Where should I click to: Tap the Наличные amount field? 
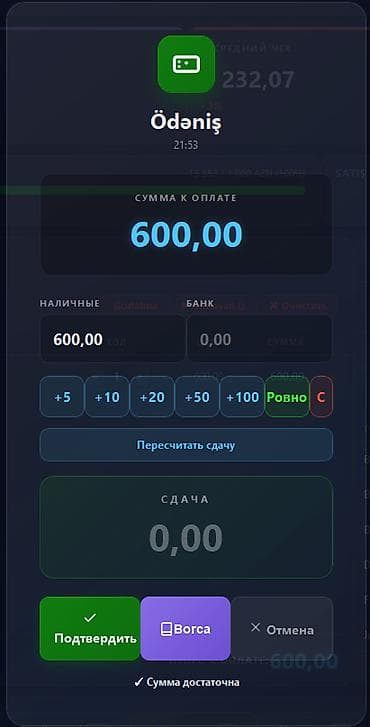113,339
